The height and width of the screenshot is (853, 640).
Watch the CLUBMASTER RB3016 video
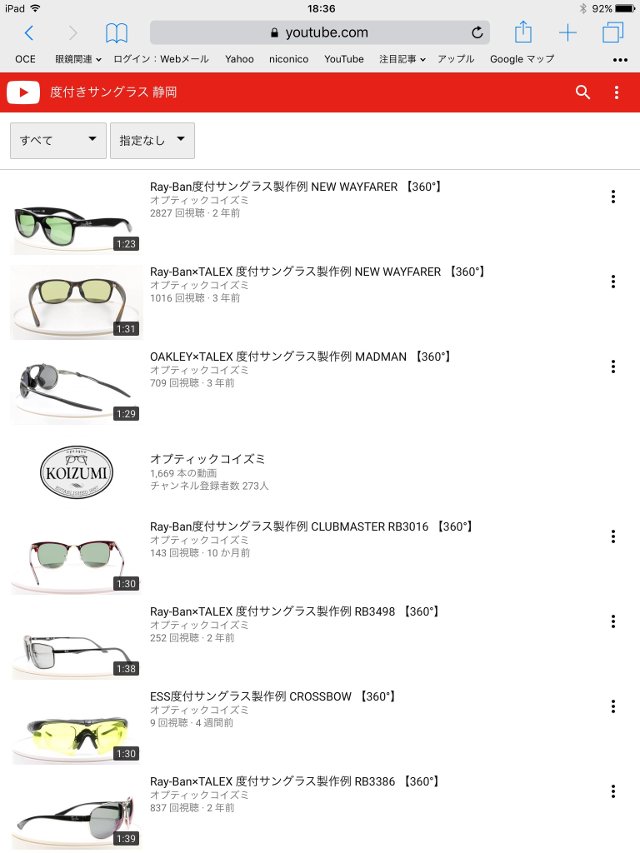click(309, 527)
